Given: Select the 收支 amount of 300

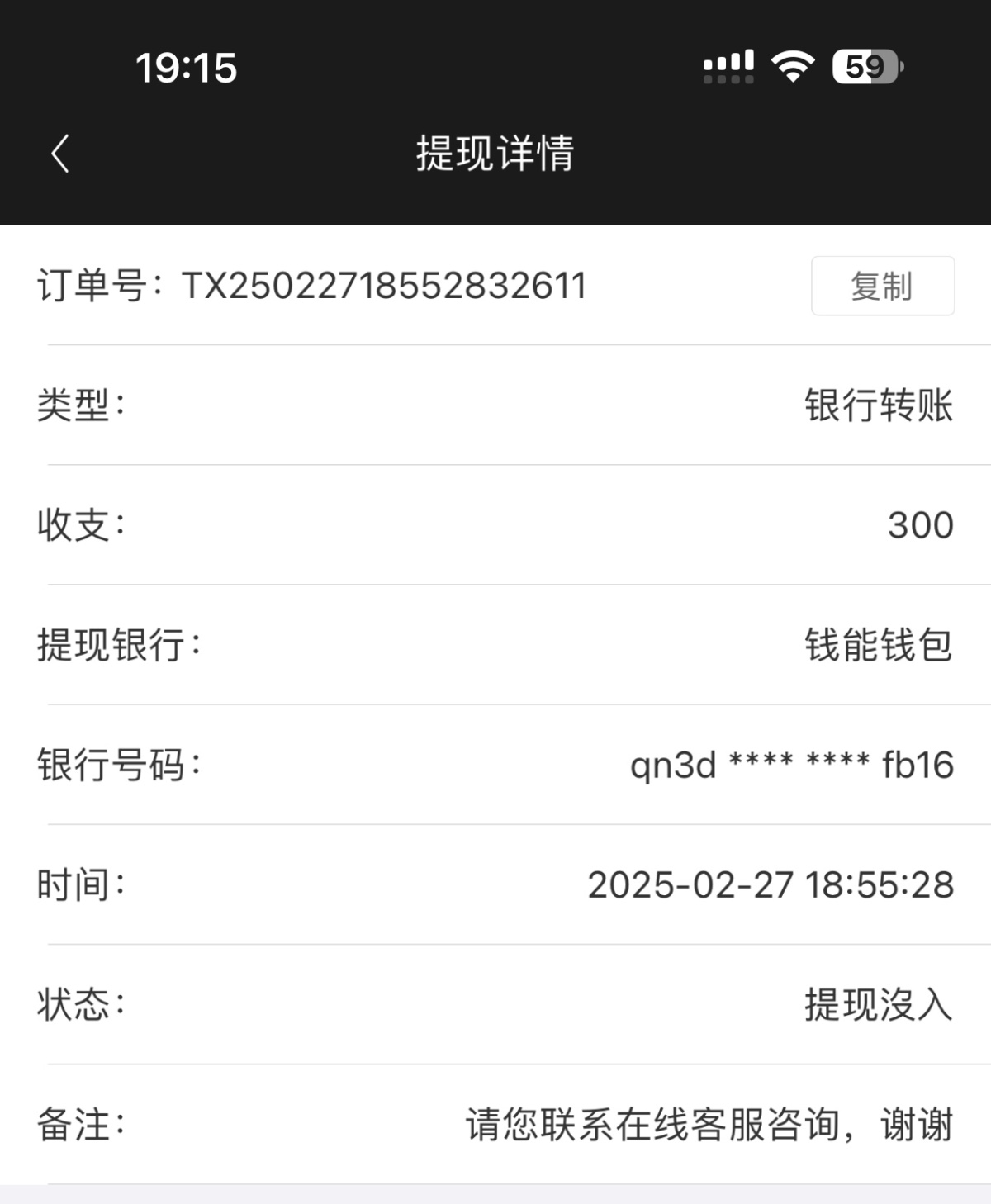Looking at the screenshot, I should (x=919, y=525).
